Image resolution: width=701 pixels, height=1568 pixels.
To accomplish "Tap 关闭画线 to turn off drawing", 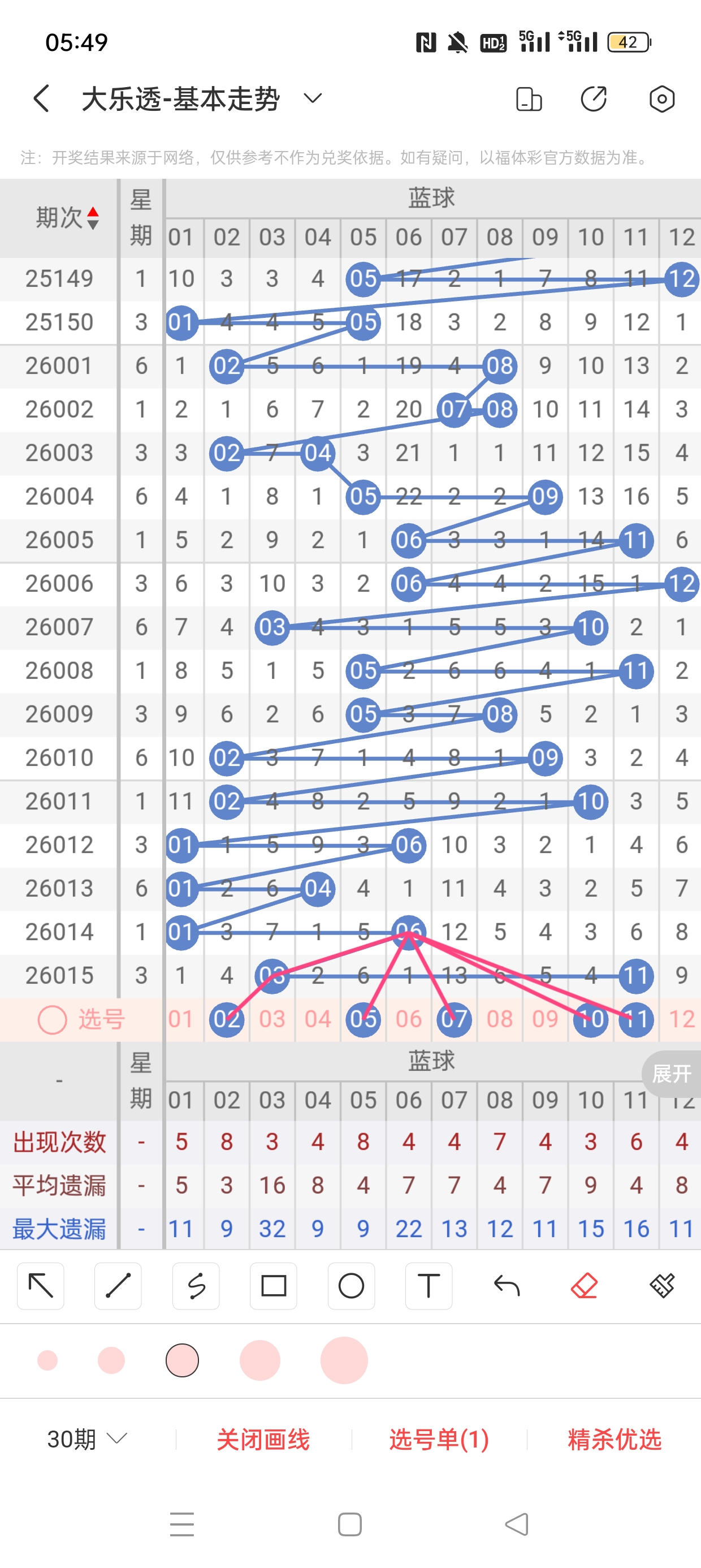I will (x=263, y=1439).
